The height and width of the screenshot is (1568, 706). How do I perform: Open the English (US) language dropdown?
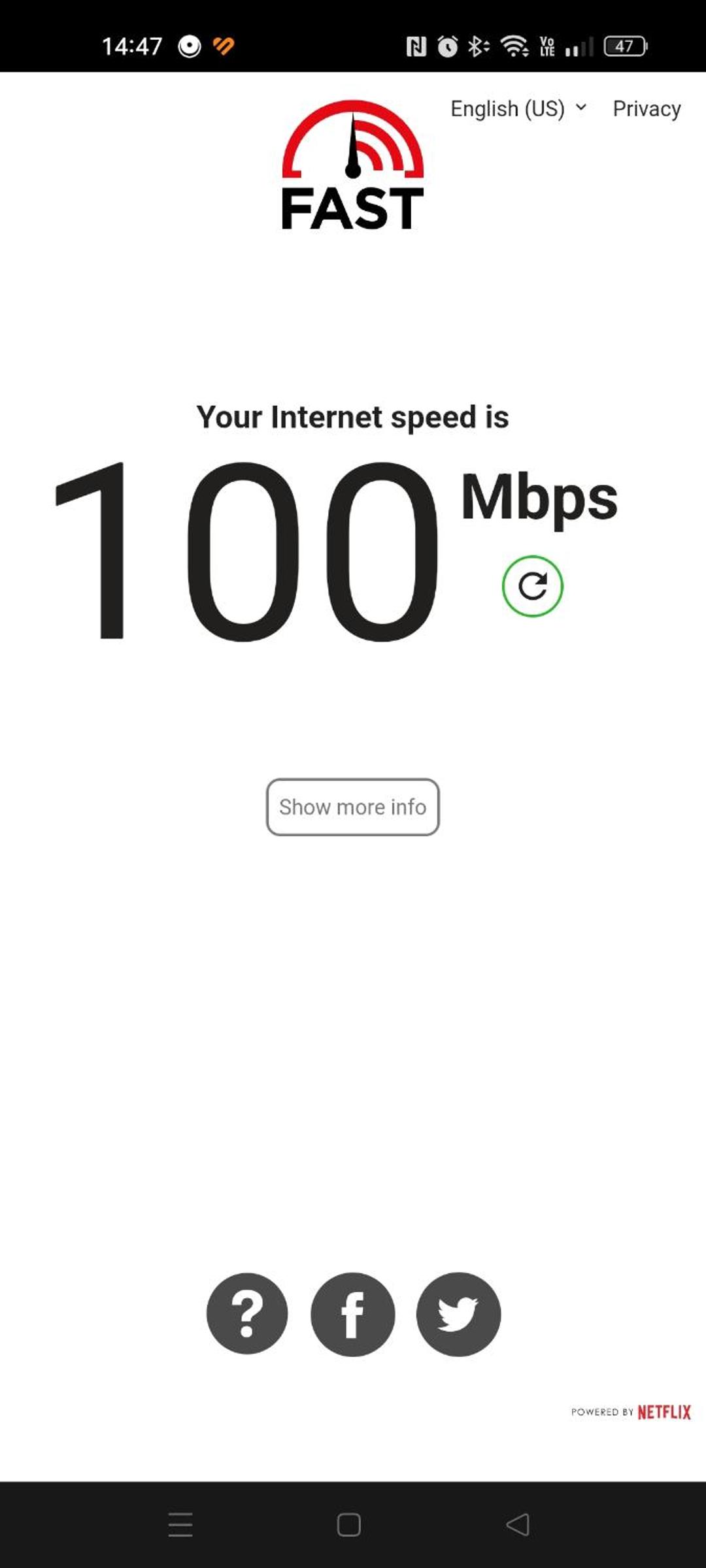518,108
